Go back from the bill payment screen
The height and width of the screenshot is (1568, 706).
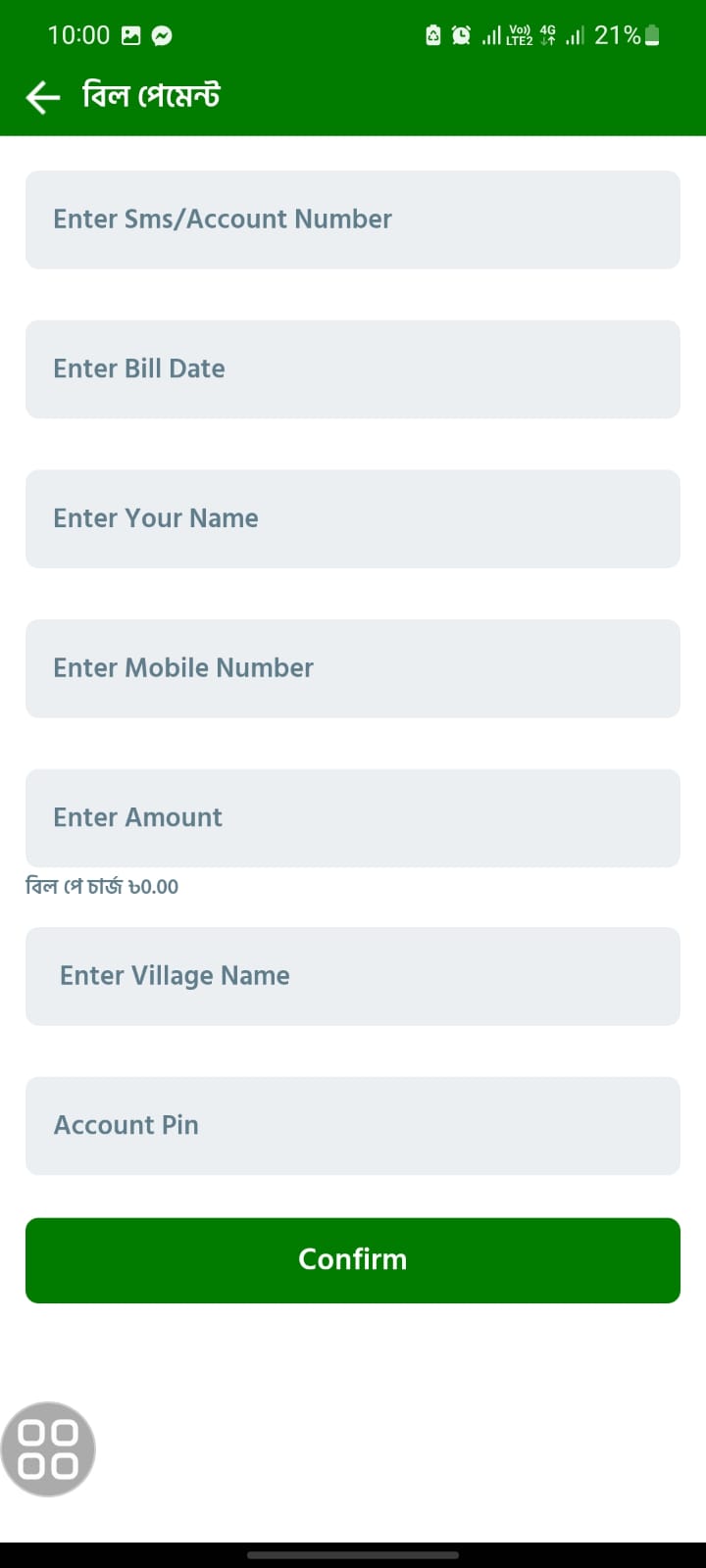[42, 96]
